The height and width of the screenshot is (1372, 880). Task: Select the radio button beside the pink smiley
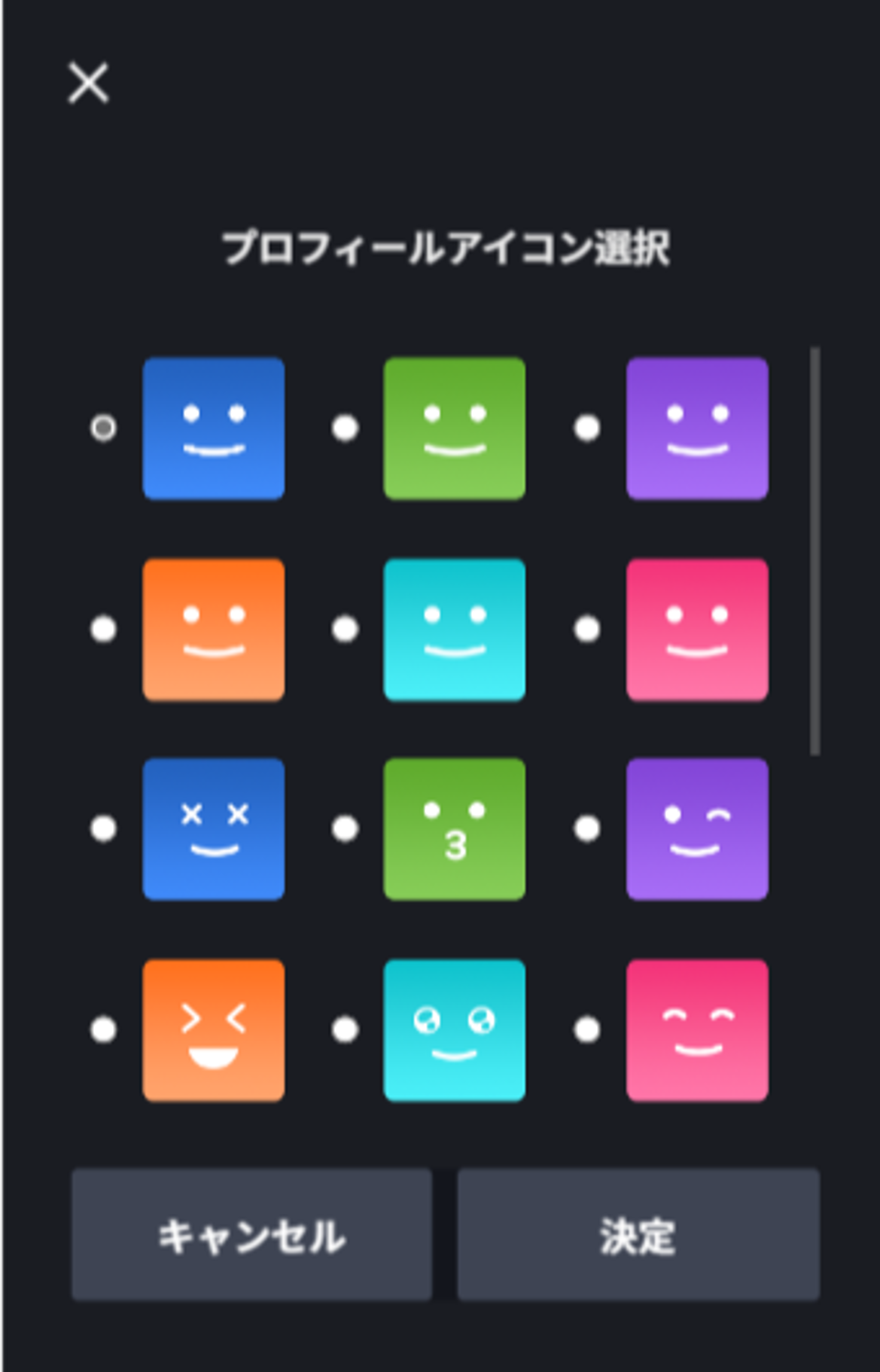coord(586,631)
